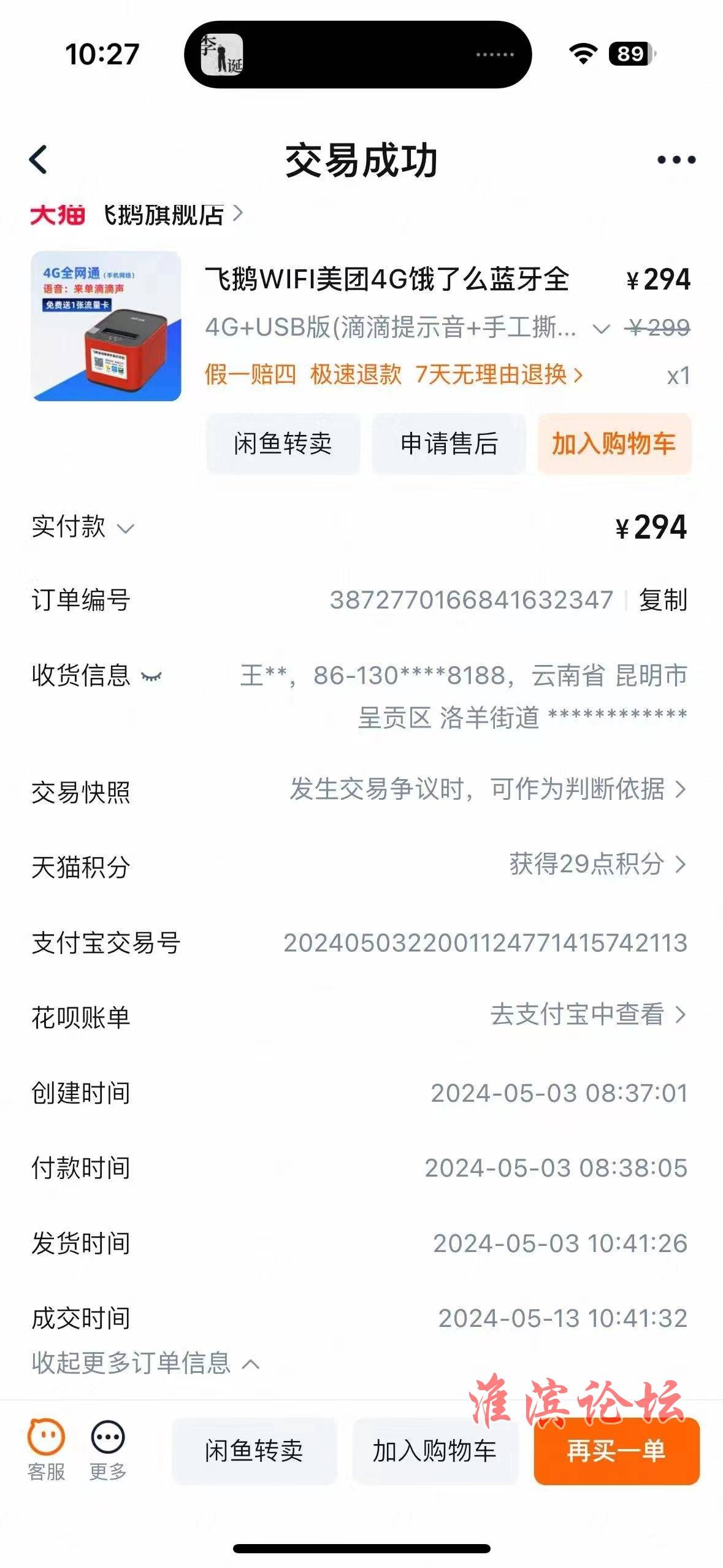This screenshot has height=1568, width=723.
Task: Collapse details via 收起更多订单信息
Action: point(145,1363)
